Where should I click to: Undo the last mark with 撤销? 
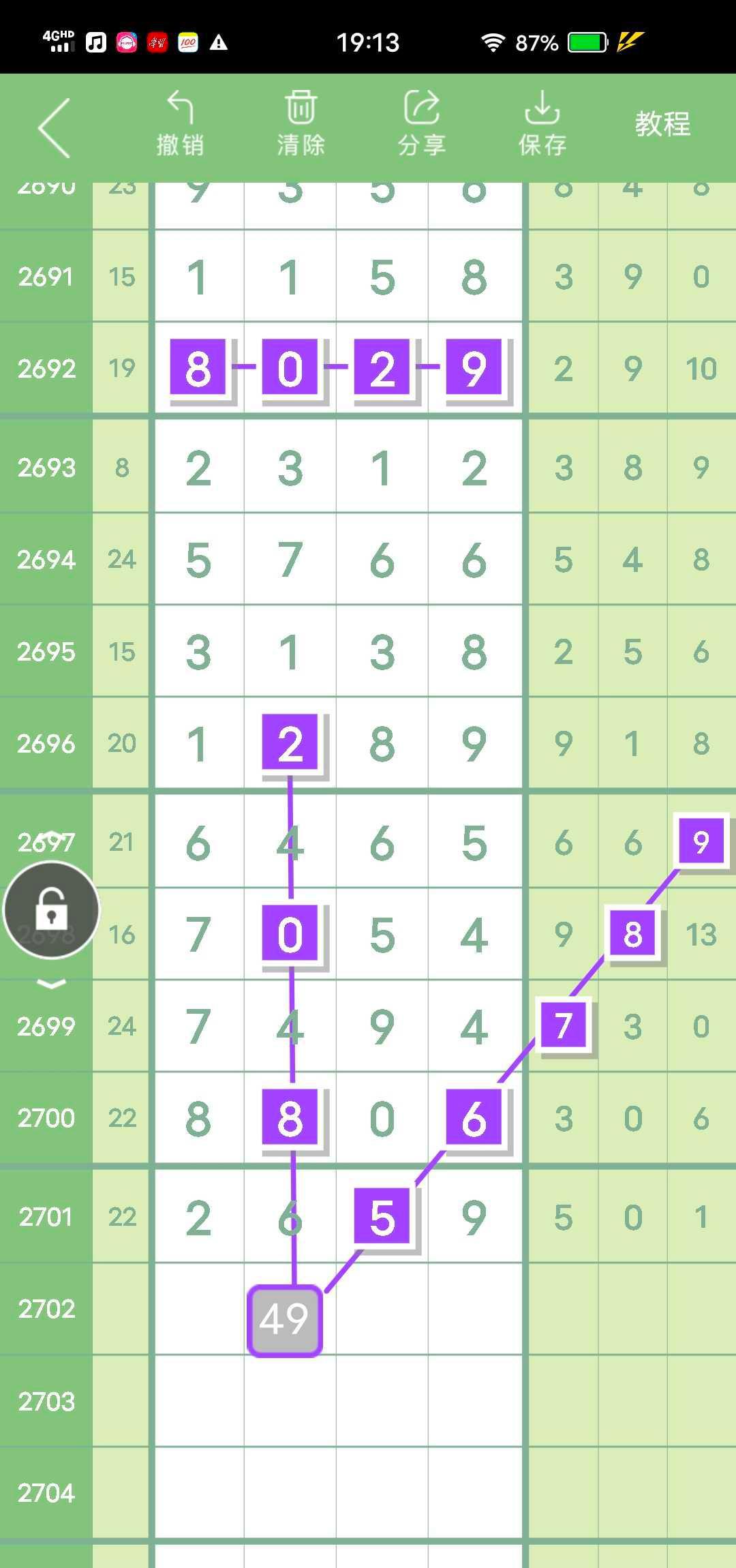(x=180, y=124)
